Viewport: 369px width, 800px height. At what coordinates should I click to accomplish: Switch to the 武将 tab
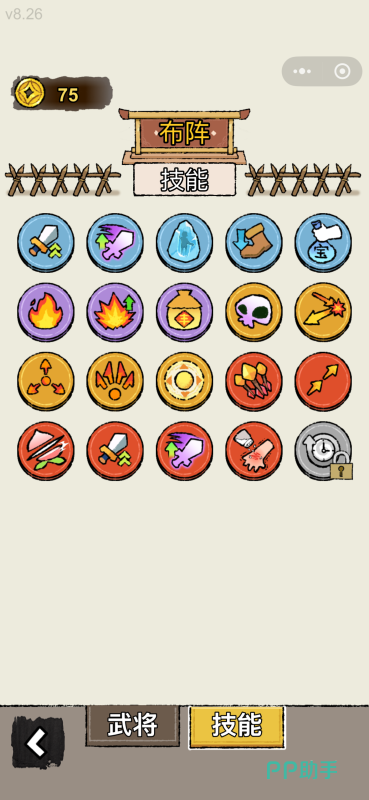coord(132,725)
